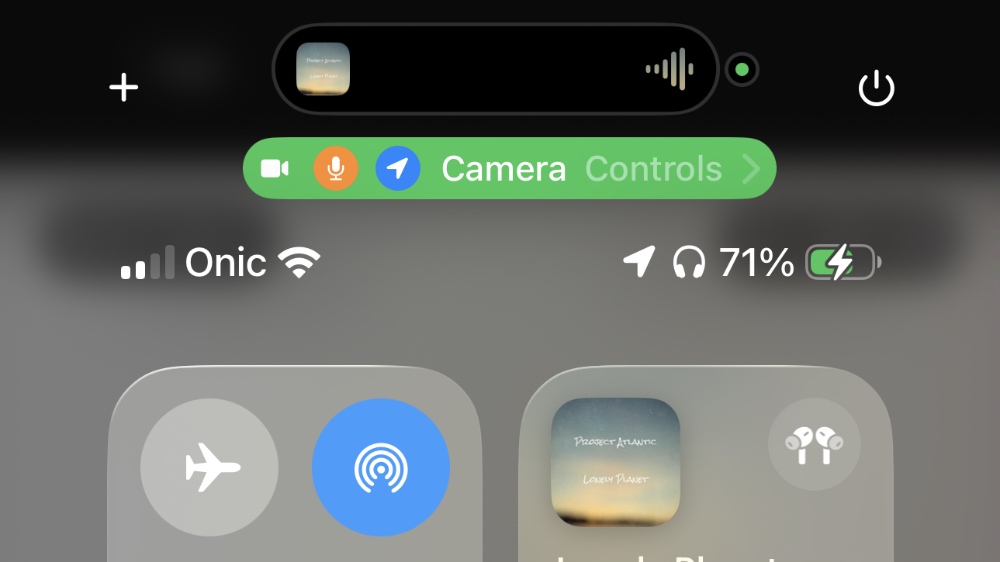This screenshot has width=1000, height=562.
Task: Toggle Airplane Mode
Action: (x=210, y=467)
